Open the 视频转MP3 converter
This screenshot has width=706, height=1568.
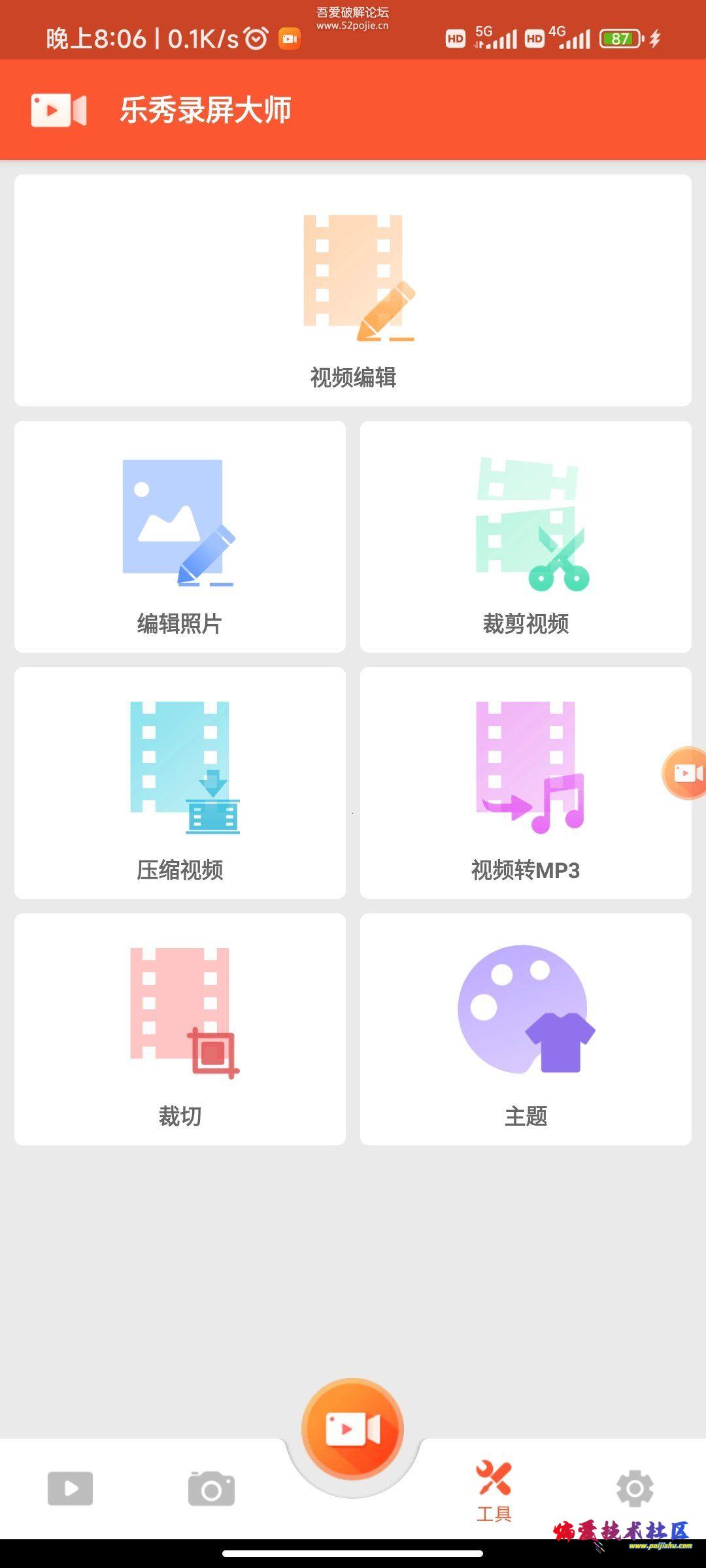click(x=526, y=783)
